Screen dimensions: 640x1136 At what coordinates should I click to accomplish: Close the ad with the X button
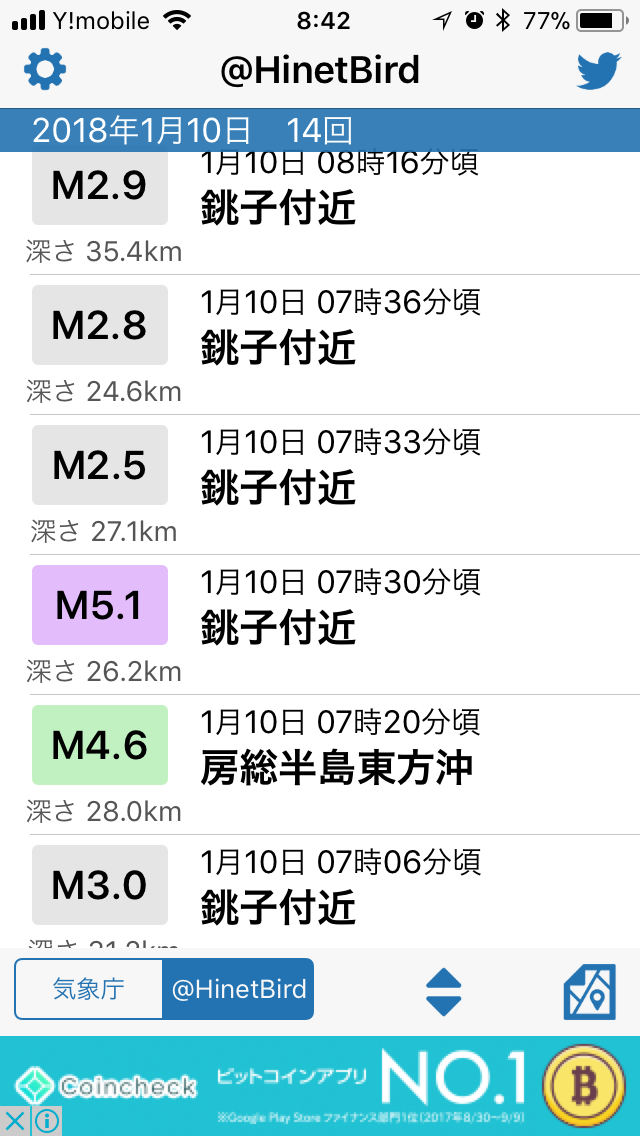tap(14, 1122)
